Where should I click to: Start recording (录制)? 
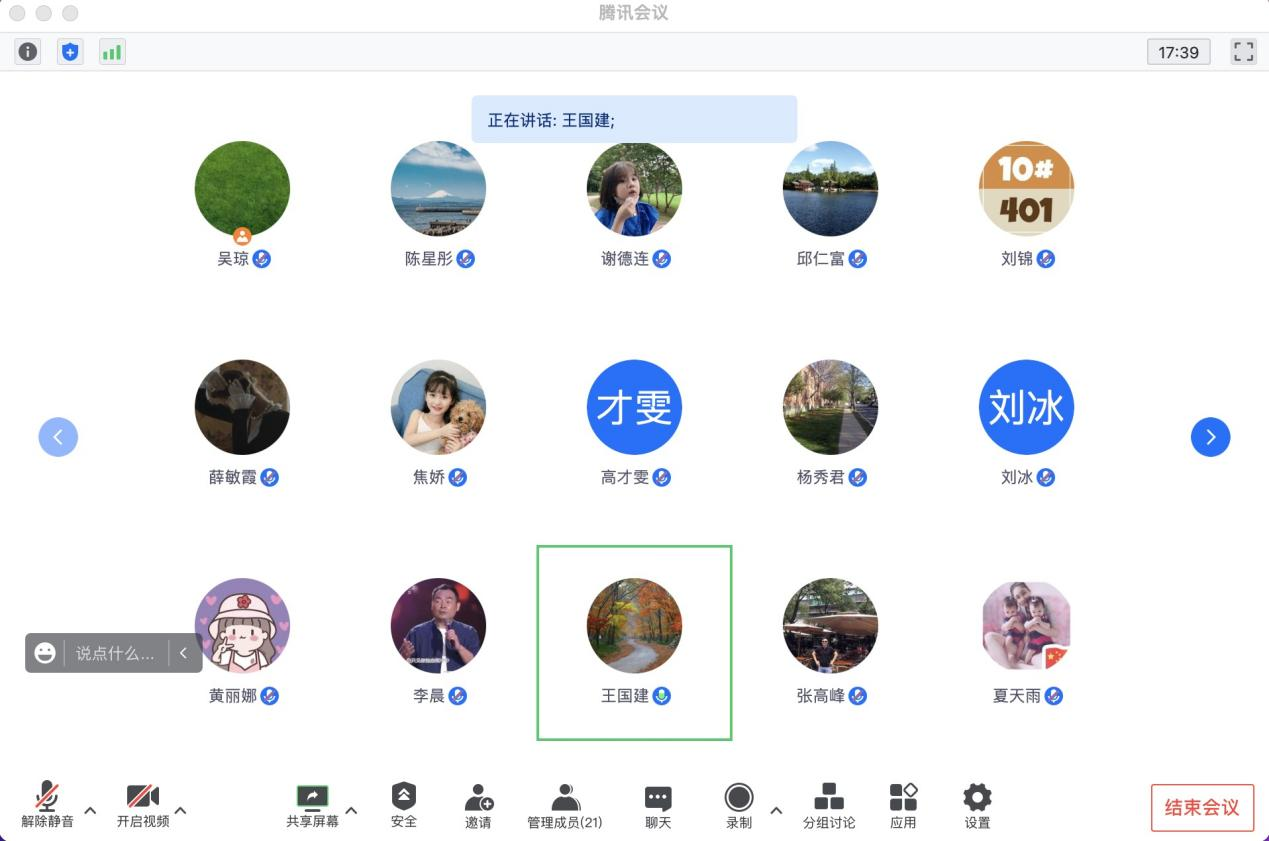click(x=739, y=804)
